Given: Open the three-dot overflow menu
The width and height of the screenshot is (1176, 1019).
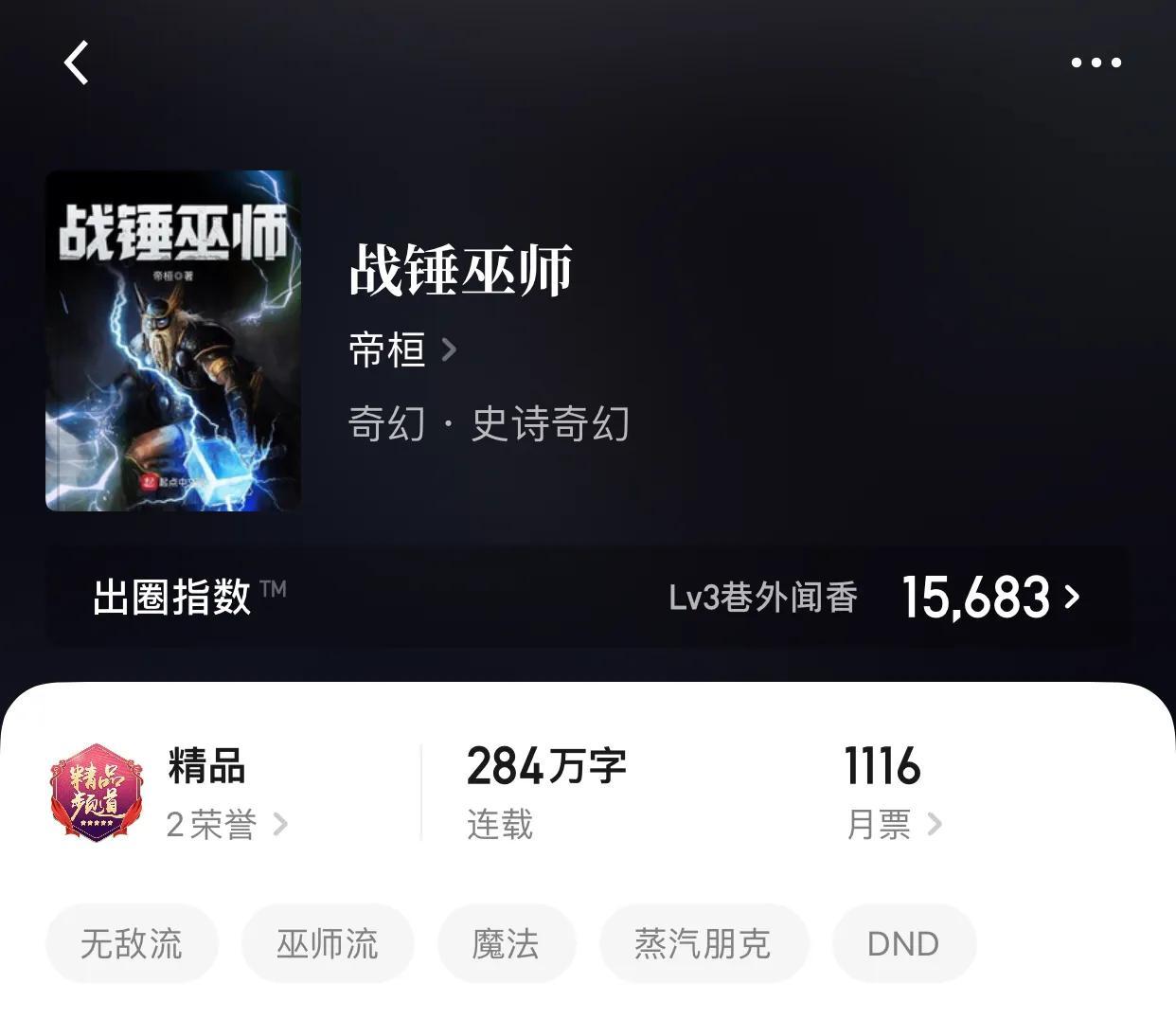Looking at the screenshot, I should [x=1096, y=63].
